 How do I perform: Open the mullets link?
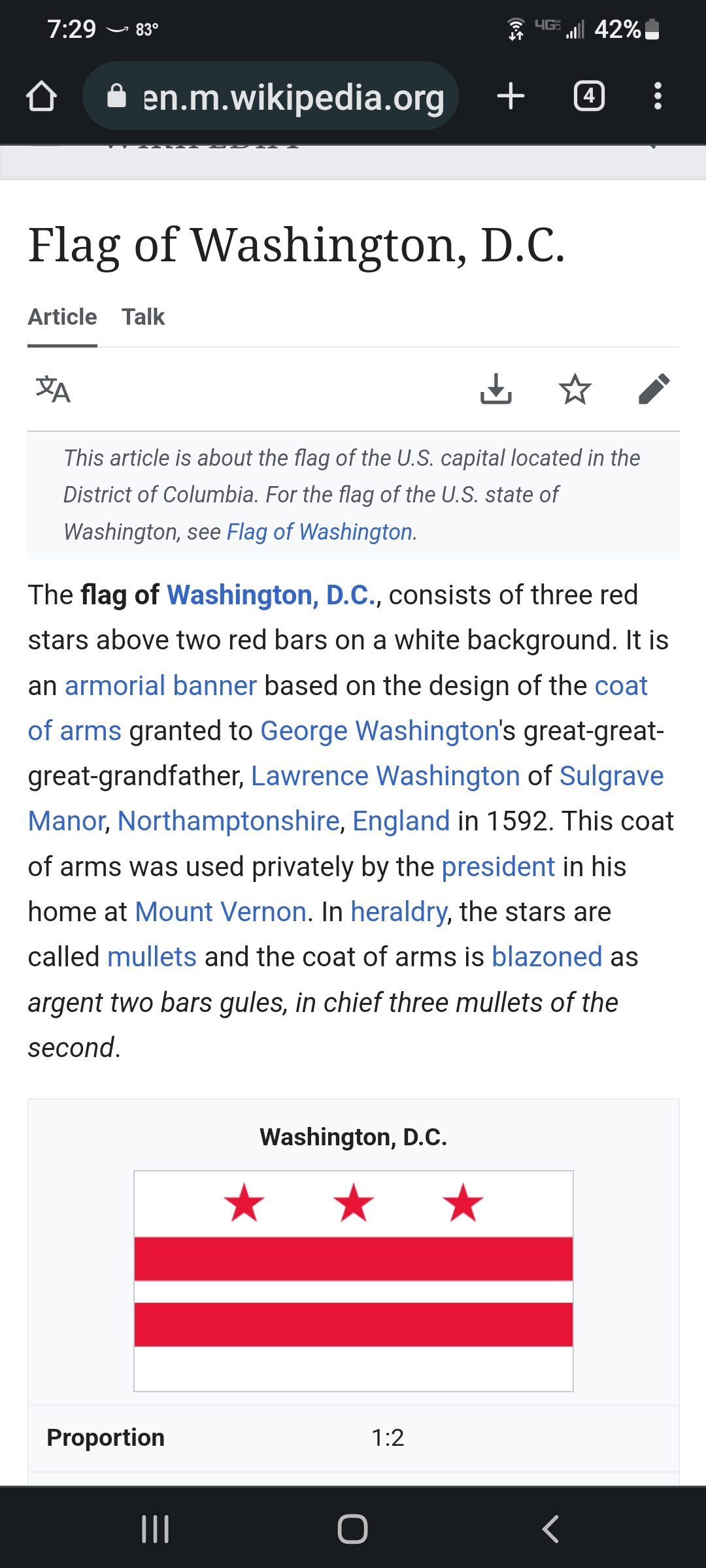pos(152,956)
